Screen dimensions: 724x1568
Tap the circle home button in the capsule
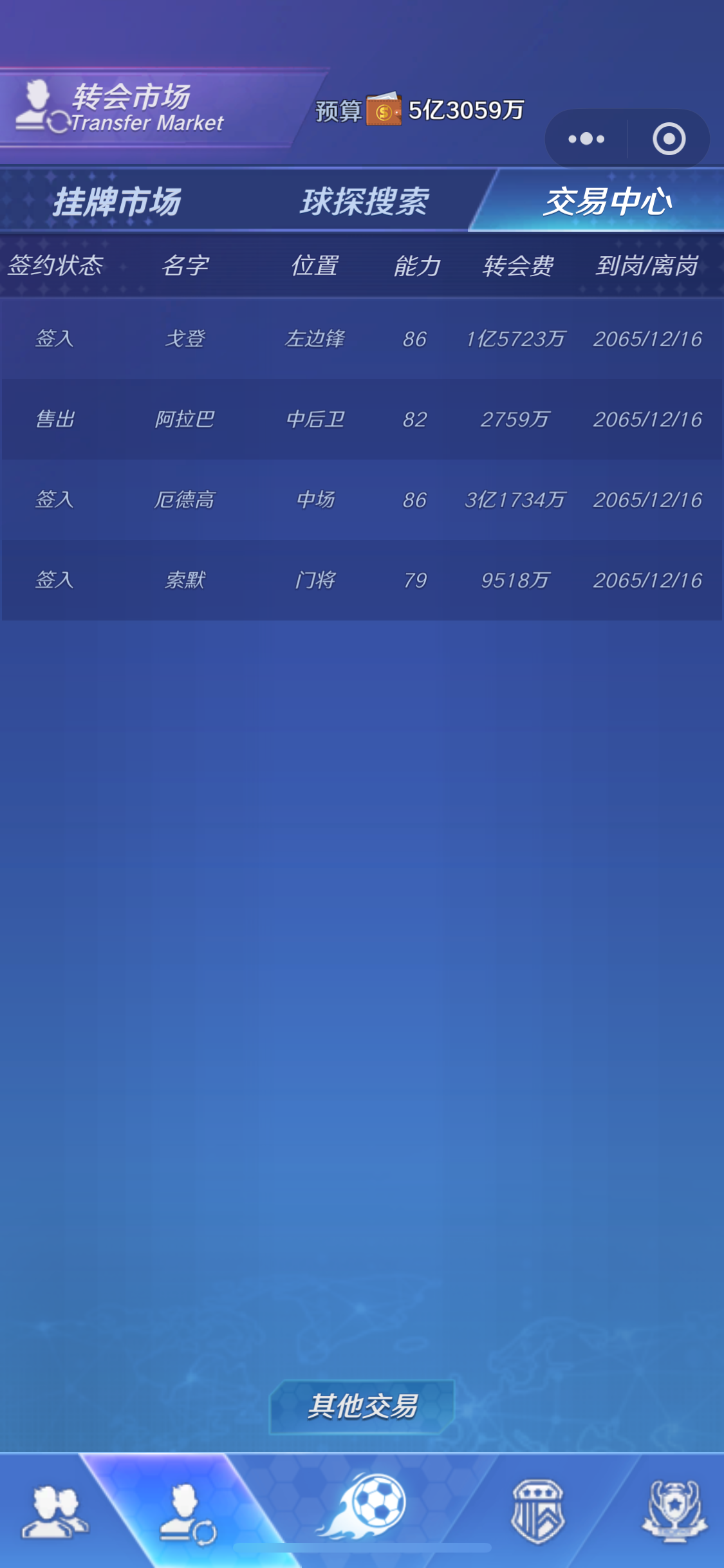(670, 138)
